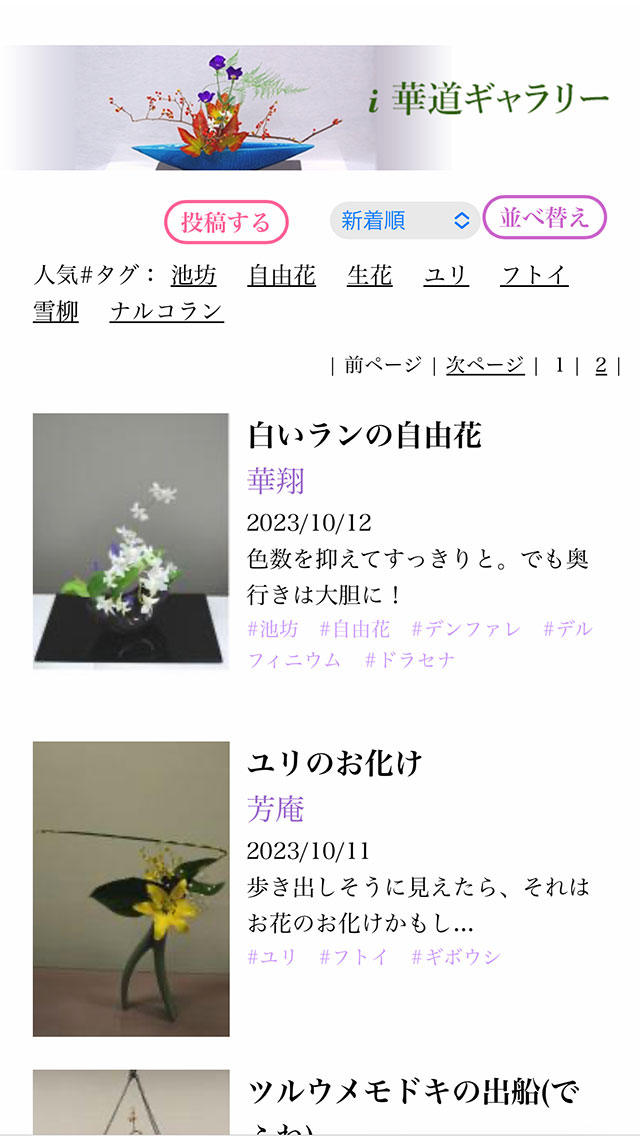Open the ツルウメモドキの出船 post
Viewport: 640px width, 1136px height.
[x=412, y=1092]
